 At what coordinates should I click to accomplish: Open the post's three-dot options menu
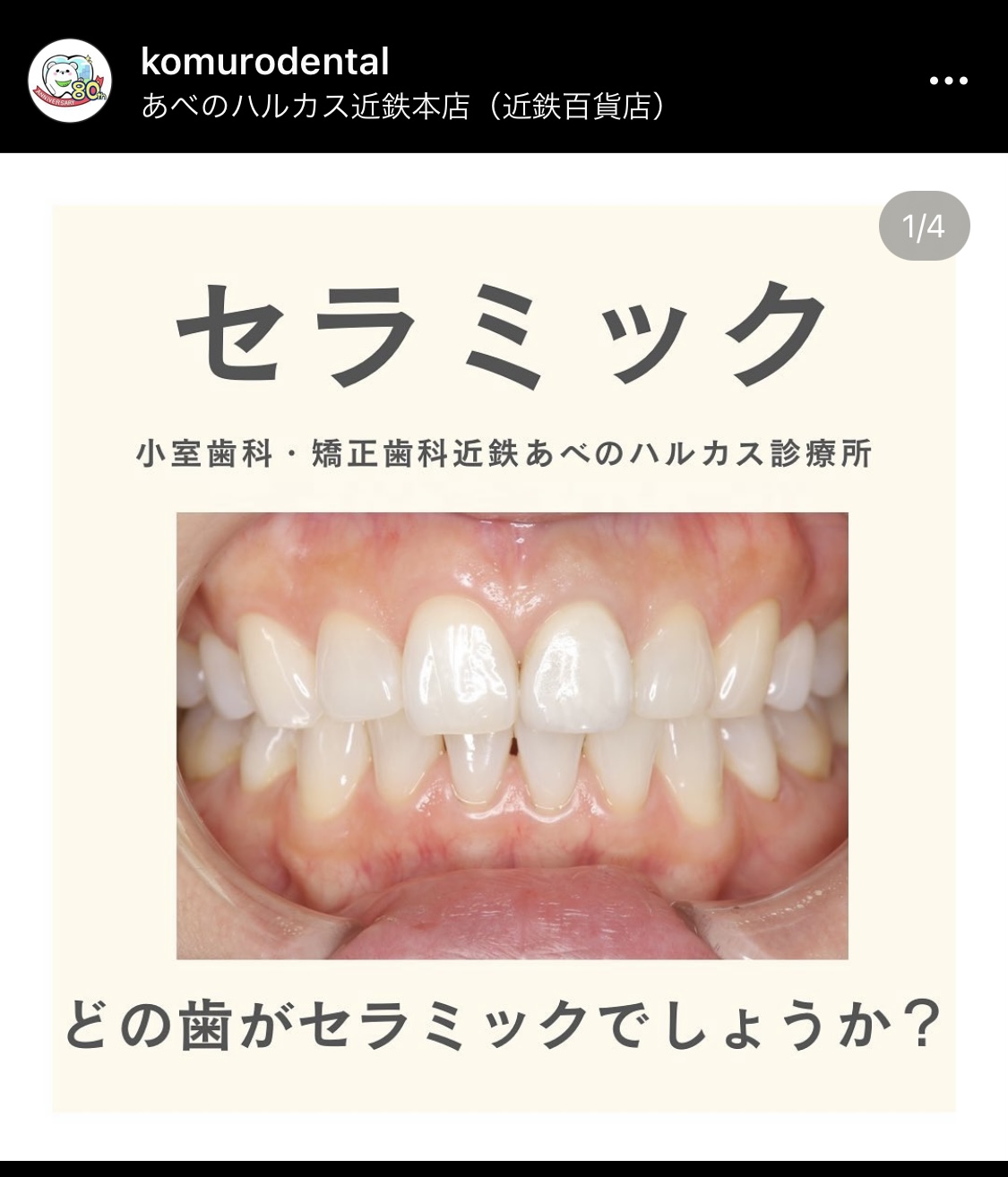pos(948,81)
